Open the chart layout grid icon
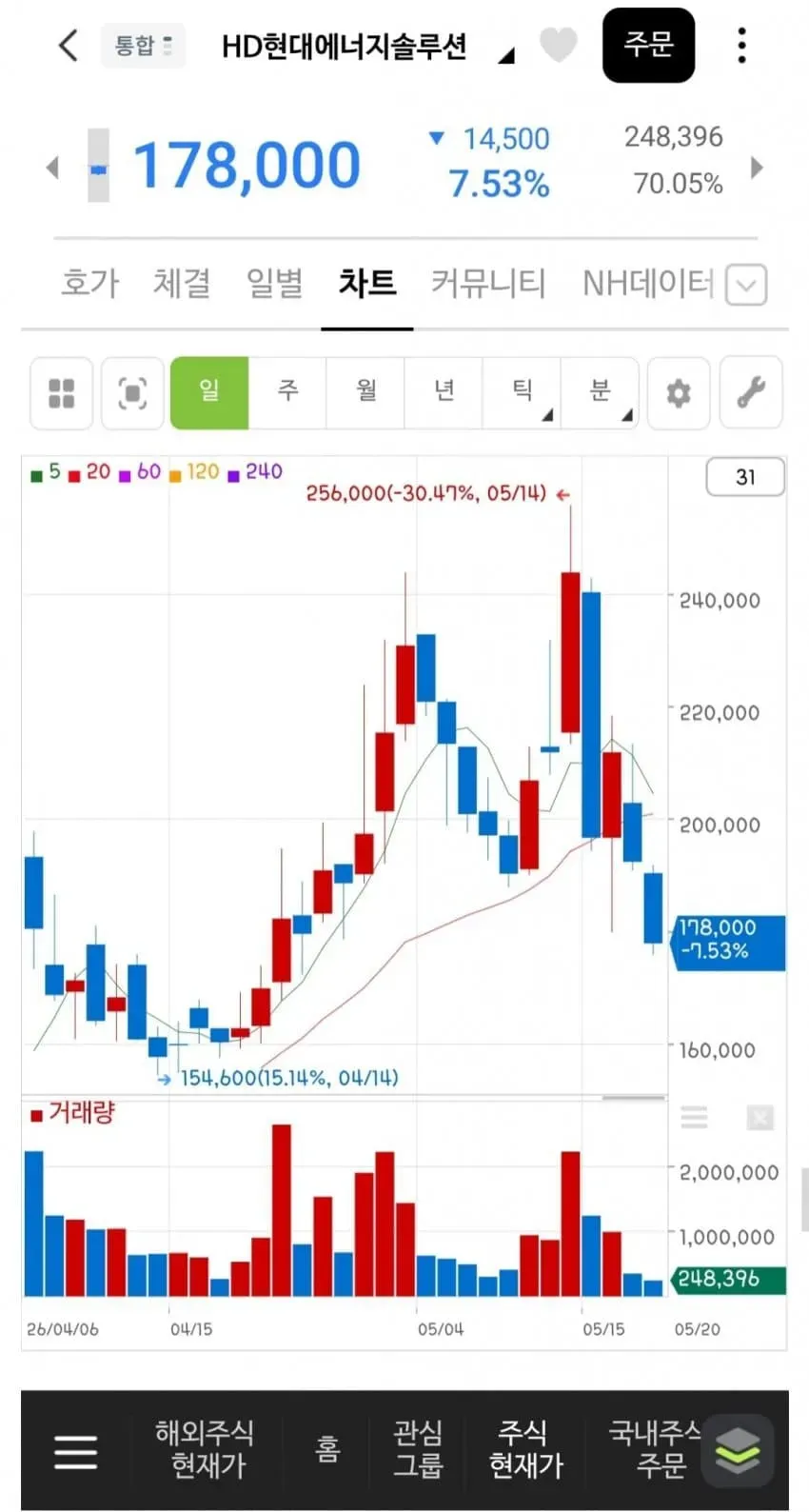The height and width of the screenshot is (1512, 809). [62, 392]
